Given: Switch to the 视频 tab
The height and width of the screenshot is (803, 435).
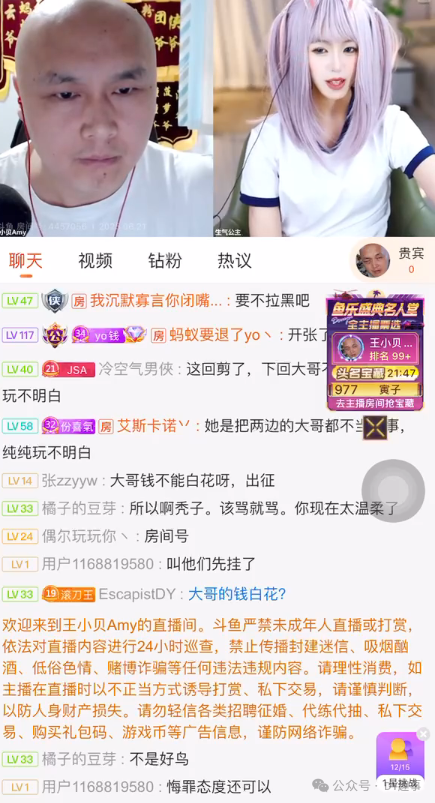Looking at the screenshot, I should 95,261.
